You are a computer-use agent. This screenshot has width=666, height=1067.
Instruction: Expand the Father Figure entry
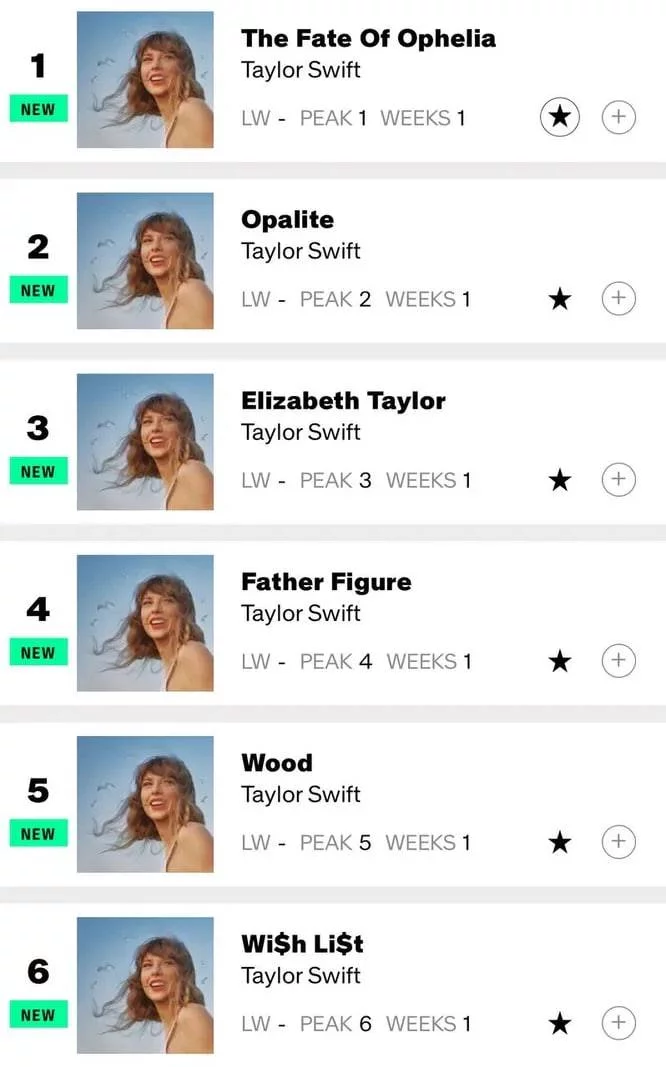point(618,660)
